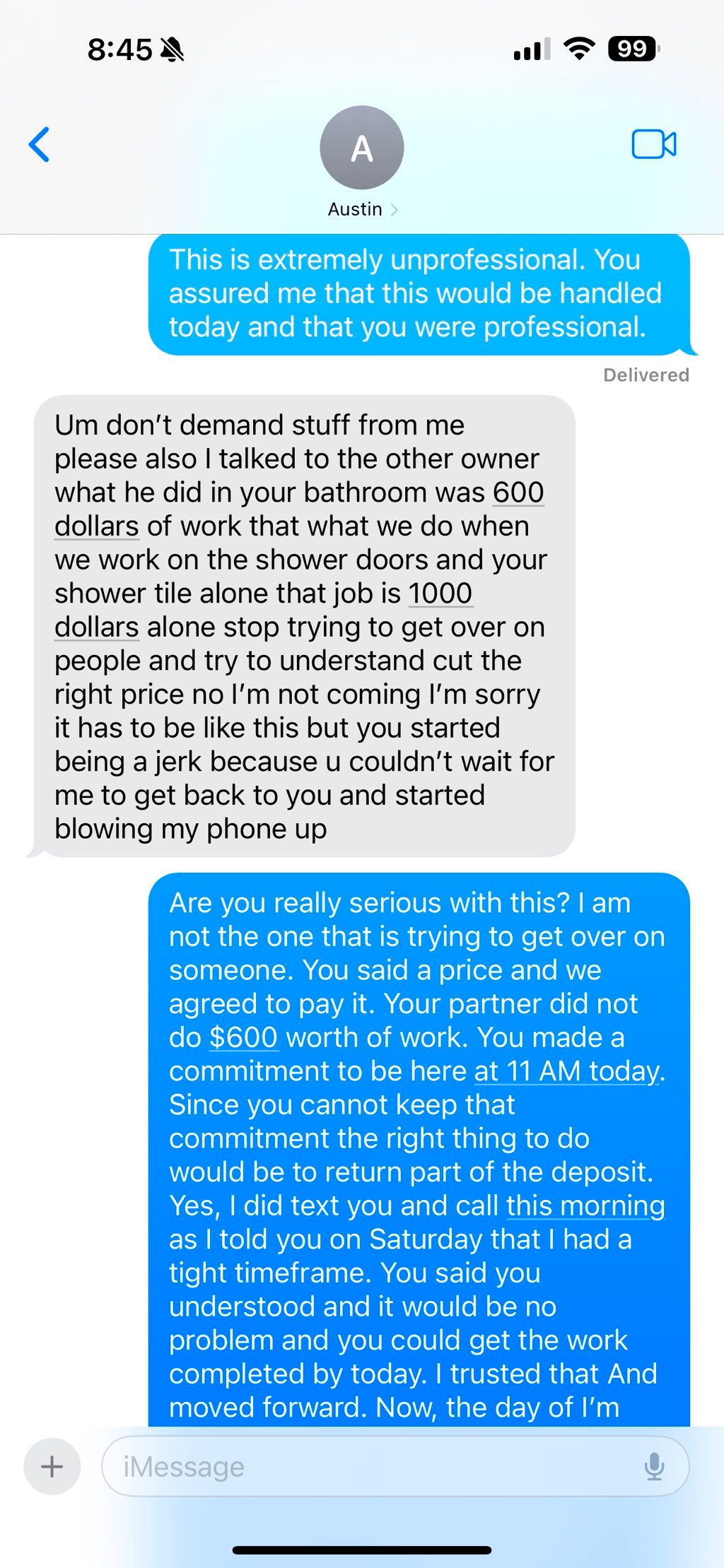Screen dimensions: 724x1568
Task: Start a FaceTime video call with Austin
Action: tap(653, 145)
